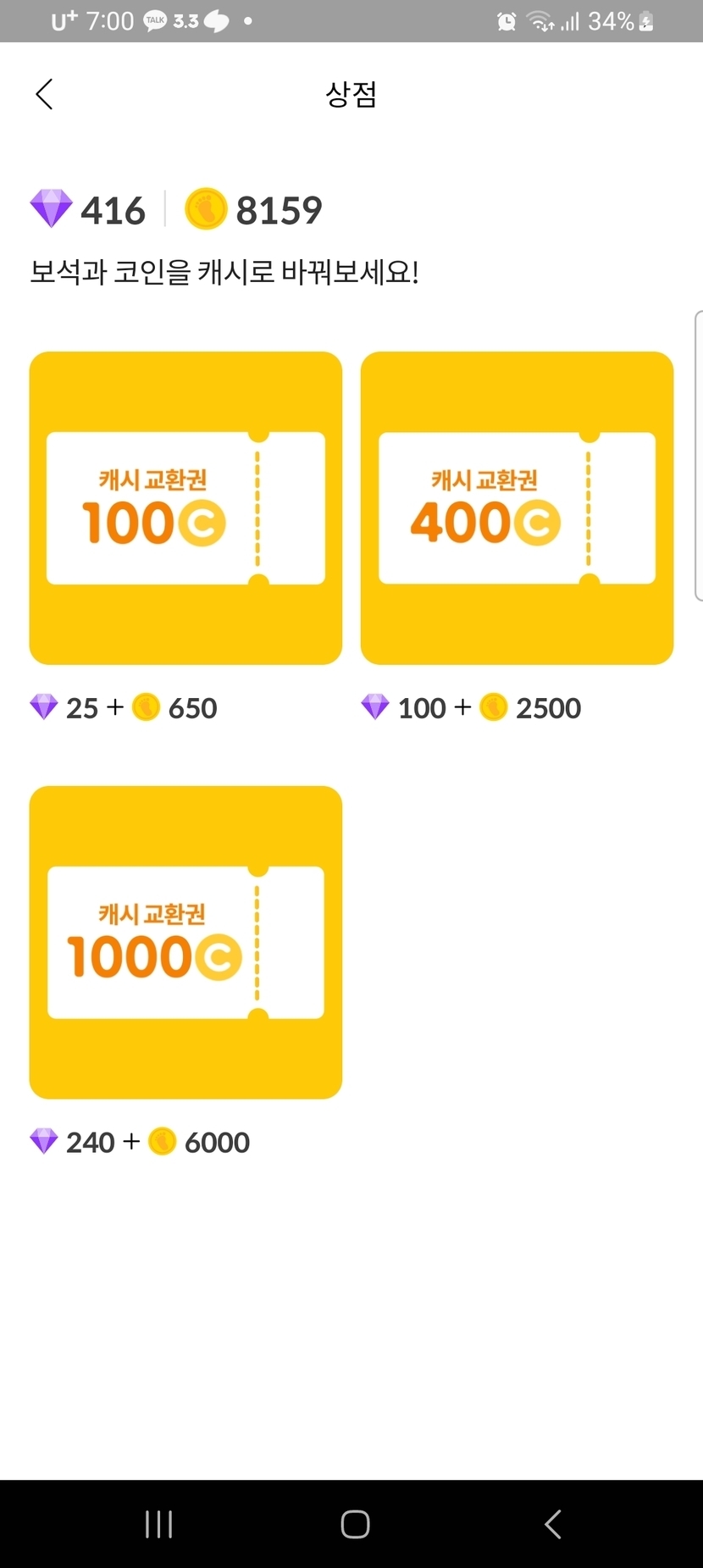The height and width of the screenshot is (1568, 703).
Task: Go back from the 상점 screen
Action: coord(45,94)
